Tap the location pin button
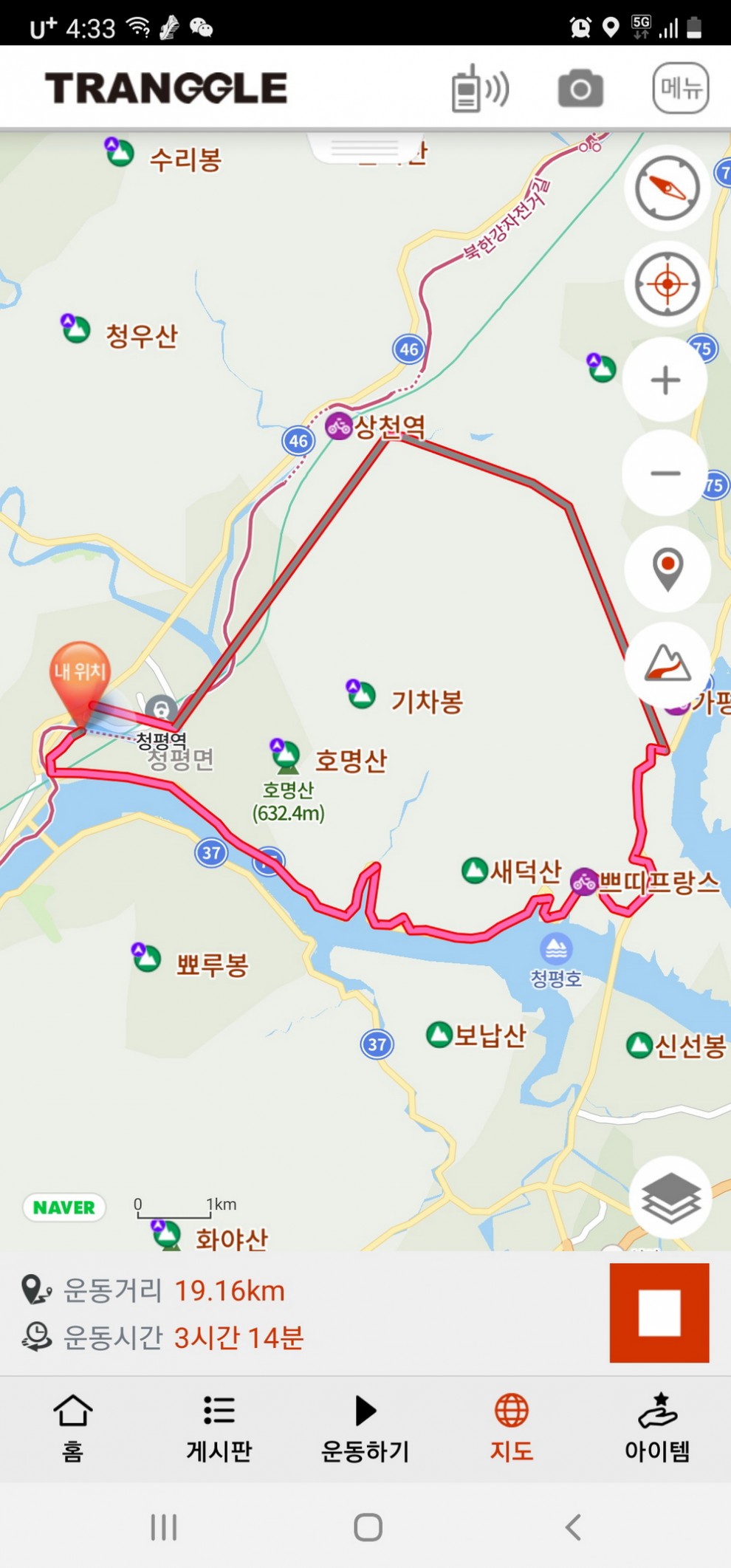The width and height of the screenshot is (731, 1568). (x=667, y=569)
